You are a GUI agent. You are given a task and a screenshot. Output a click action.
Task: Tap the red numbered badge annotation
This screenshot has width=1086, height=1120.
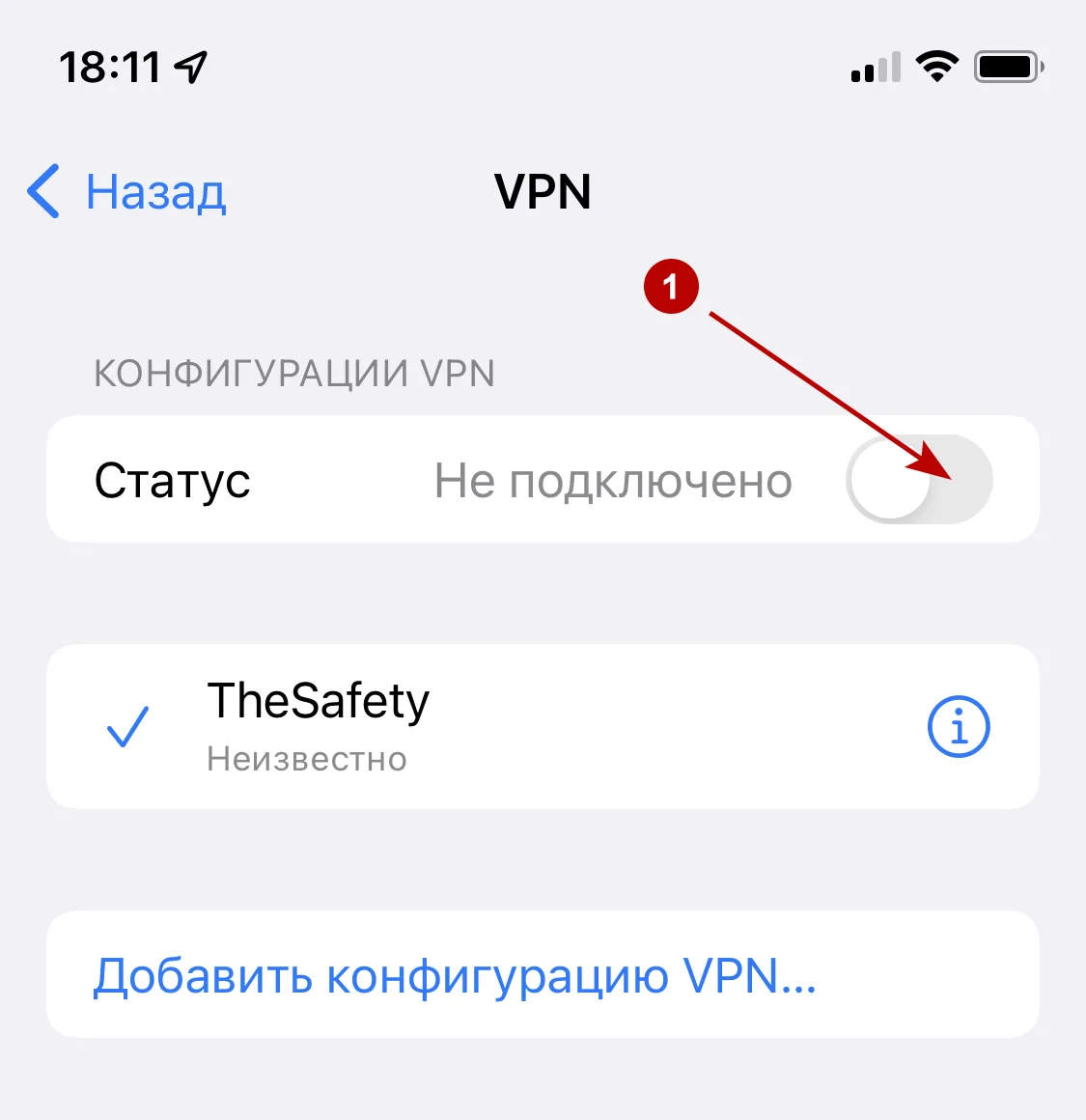[671, 286]
